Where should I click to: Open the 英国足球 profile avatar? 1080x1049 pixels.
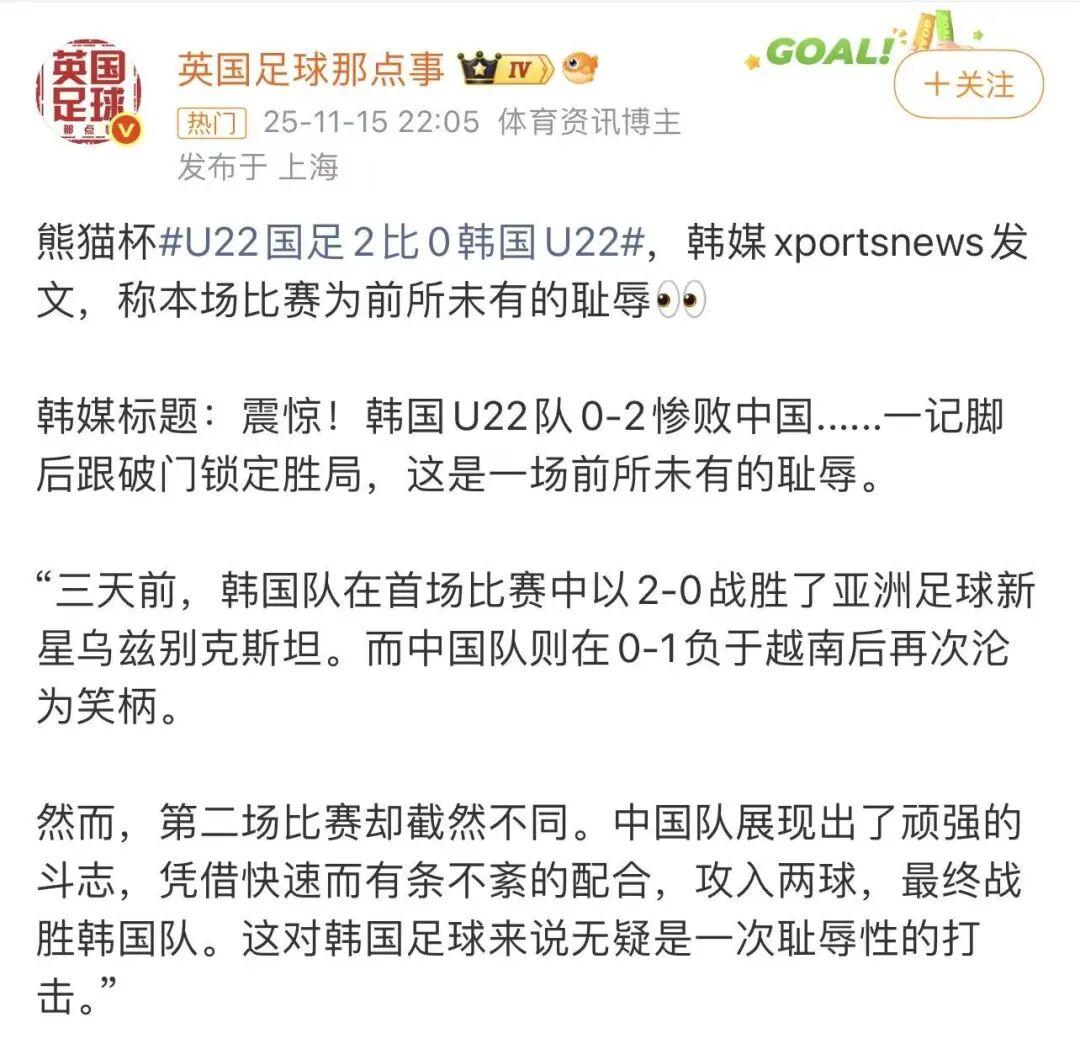[x=88, y=92]
